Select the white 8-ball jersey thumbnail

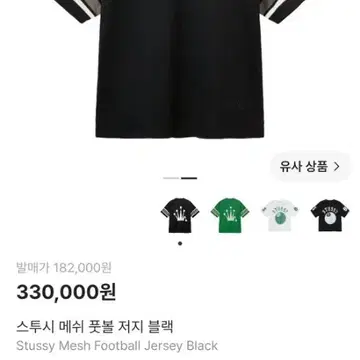tap(280, 215)
